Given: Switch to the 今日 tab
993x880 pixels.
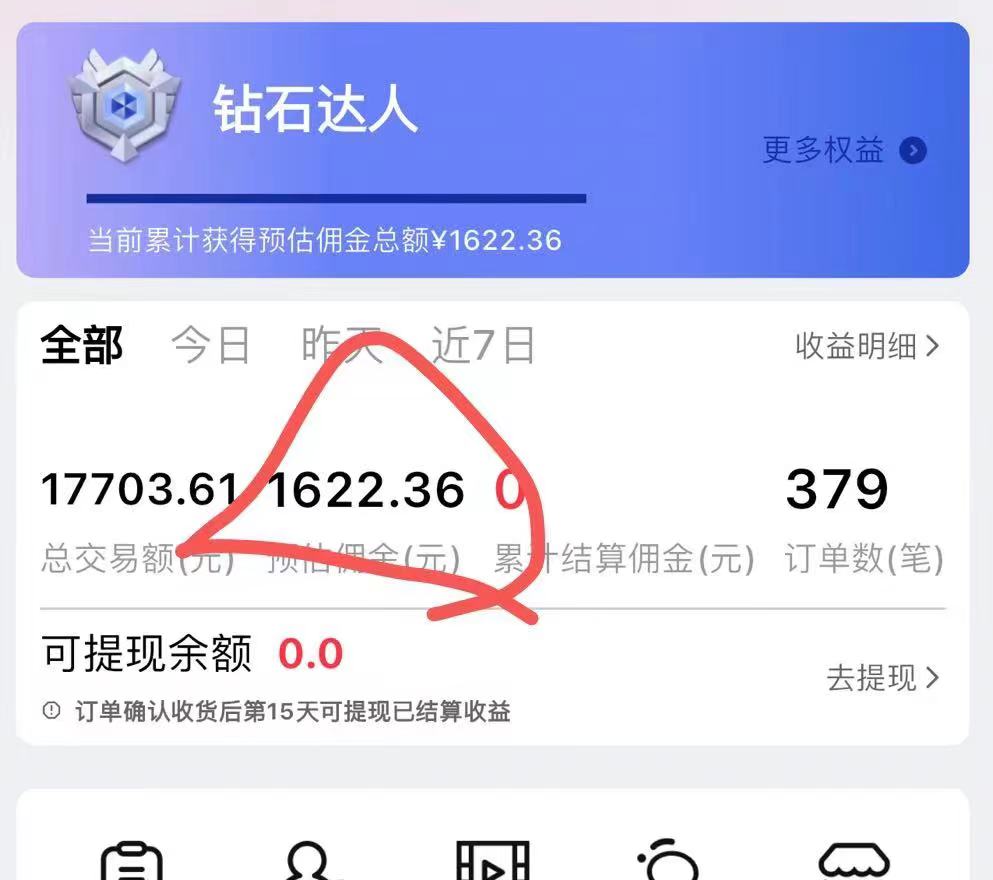Looking at the screenshot, I should (210, 346).
